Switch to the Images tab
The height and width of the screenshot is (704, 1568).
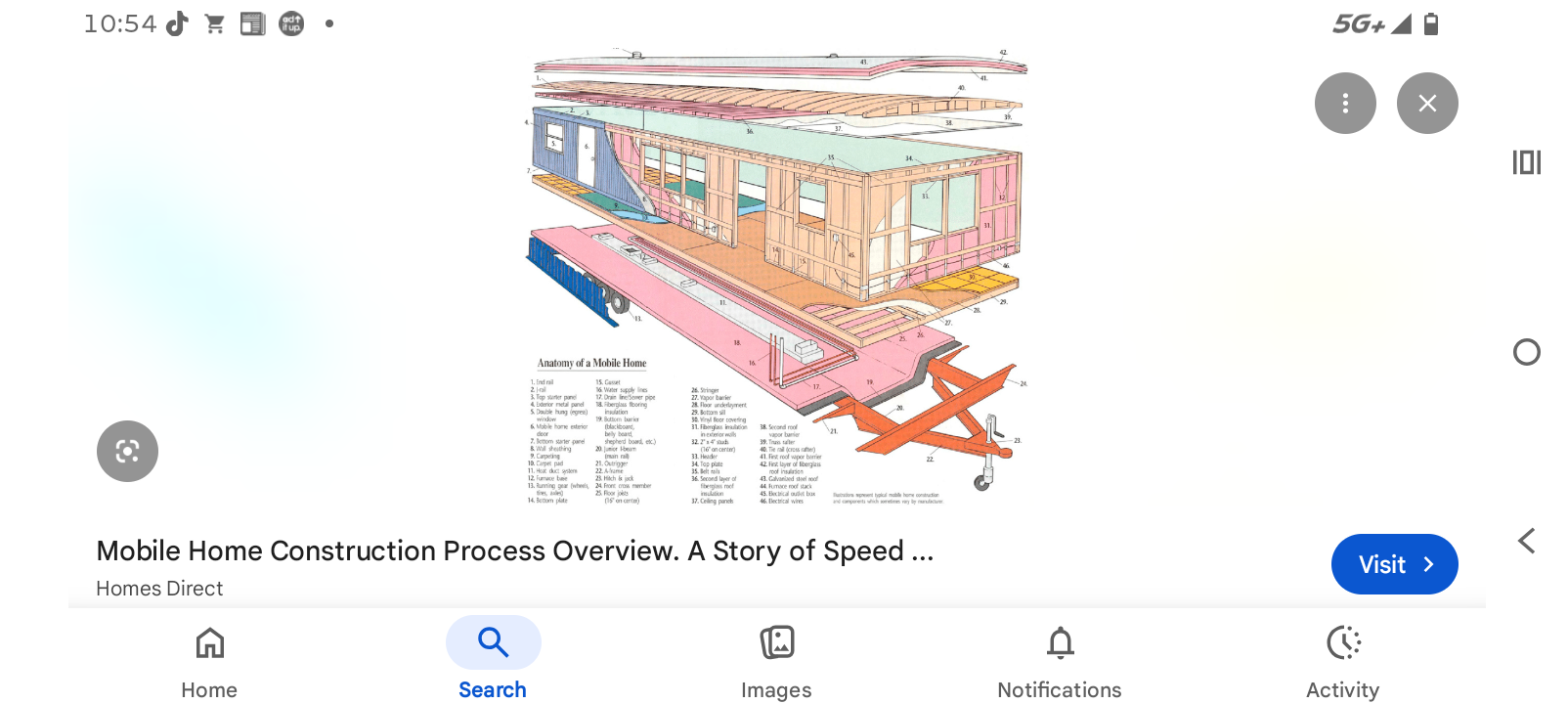tap(776, 663)
